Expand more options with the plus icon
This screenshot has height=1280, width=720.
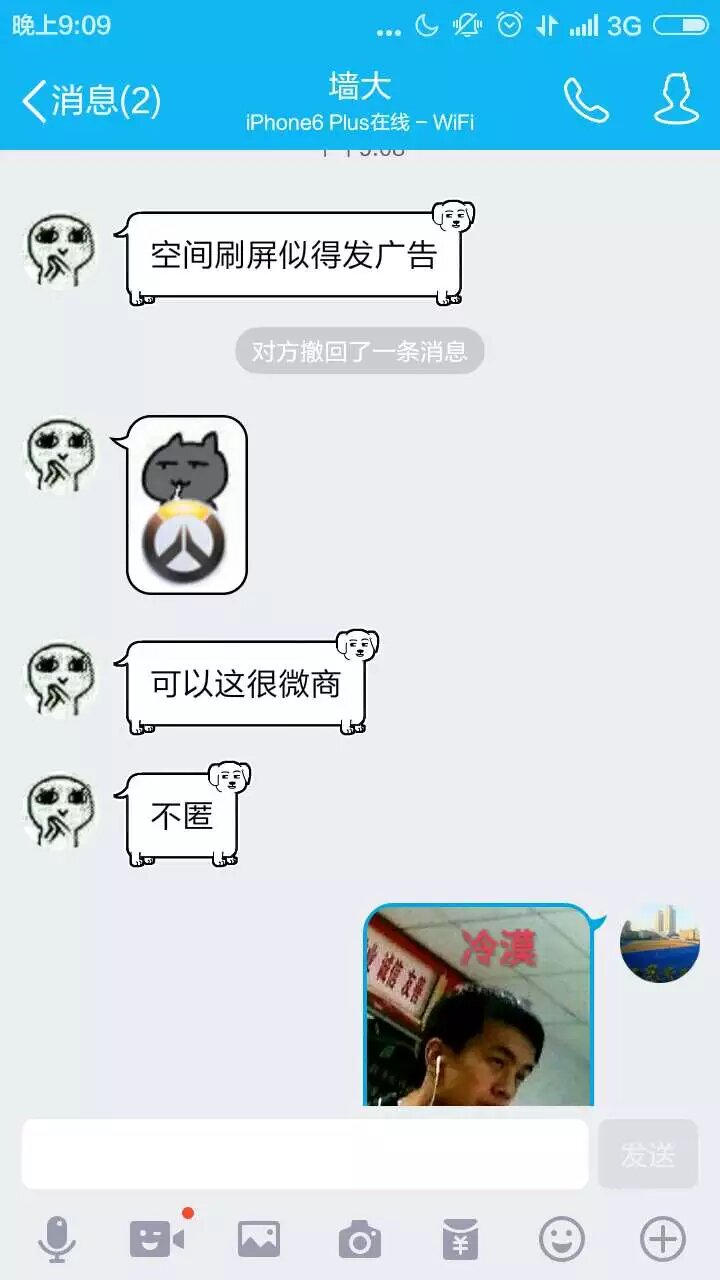click(662, 1240)
